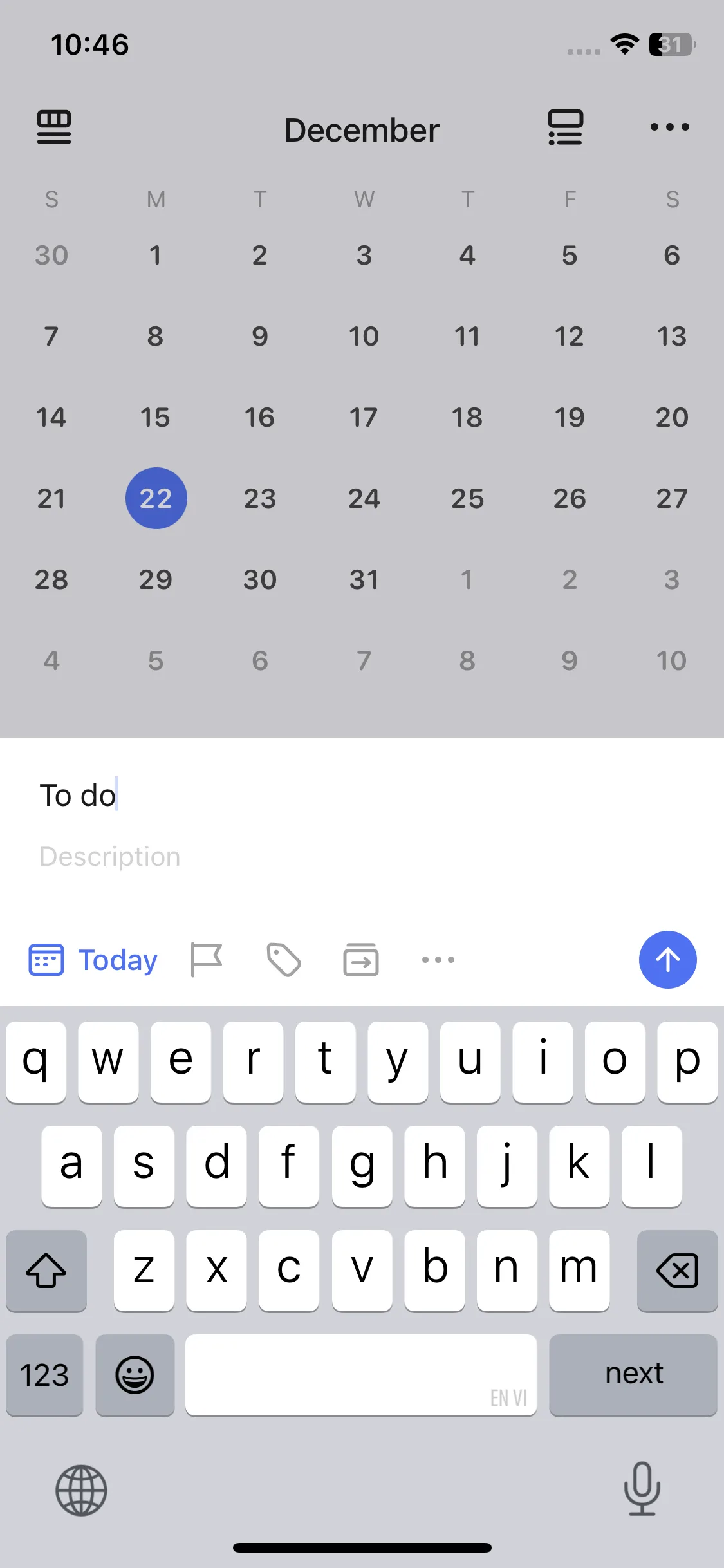Add a tag to the task
Image resolution: width=724 pixels, height=1568 pixels.
[x=284, y=960]
